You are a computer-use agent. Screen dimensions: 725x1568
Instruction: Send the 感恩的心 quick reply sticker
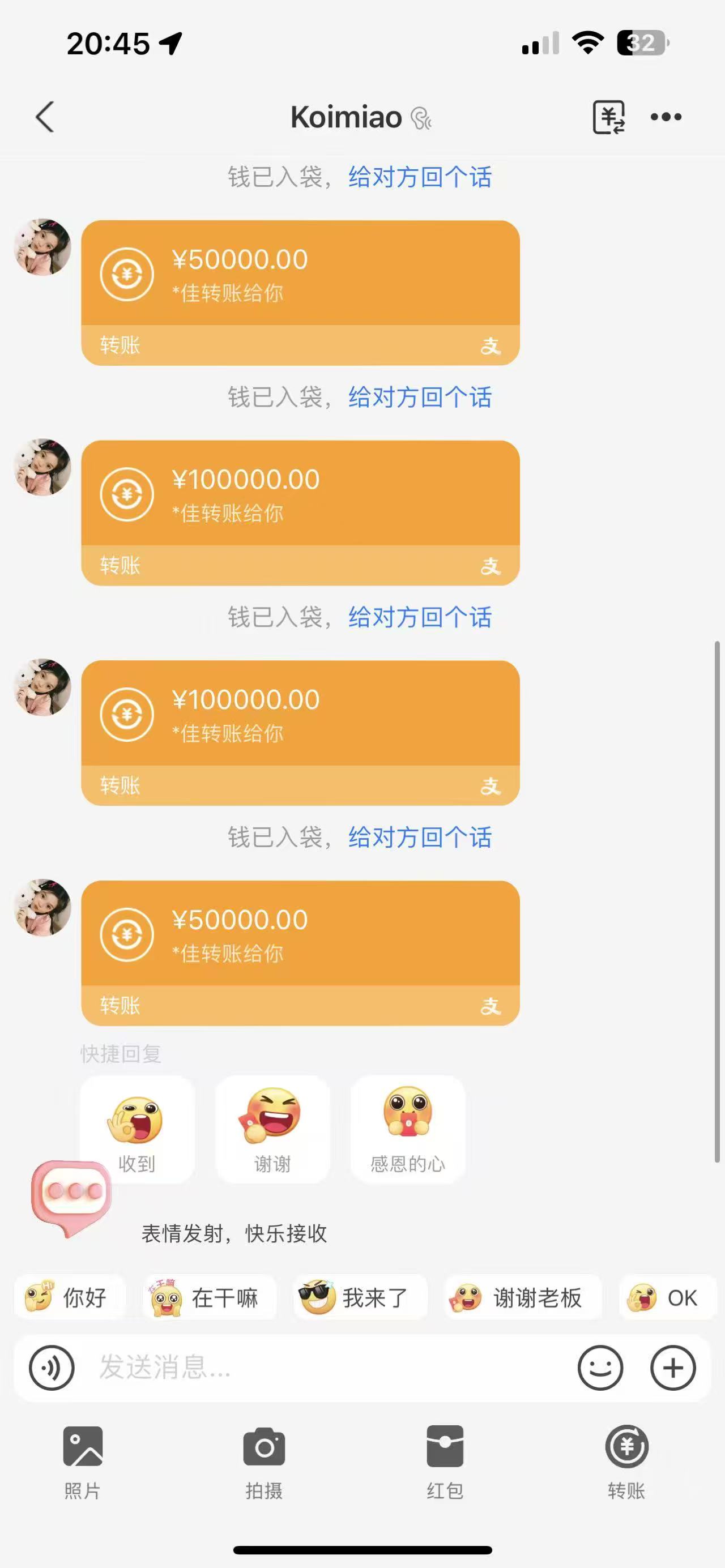pyautogui.click(x=407, y=1129)
